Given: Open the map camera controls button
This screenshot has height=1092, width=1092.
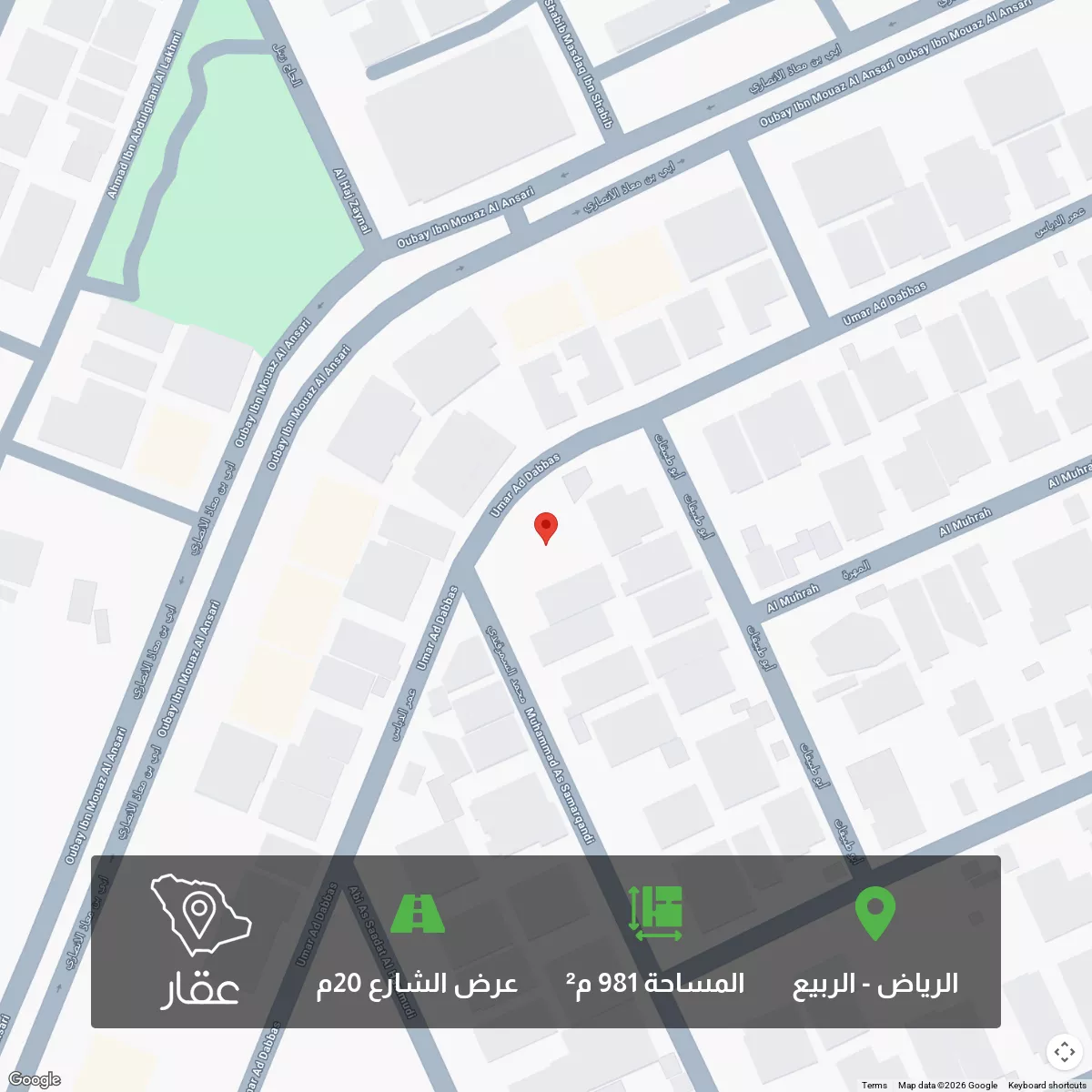Looking at the screenshot, I should pyautogui.click(x=1064, y=1053).
